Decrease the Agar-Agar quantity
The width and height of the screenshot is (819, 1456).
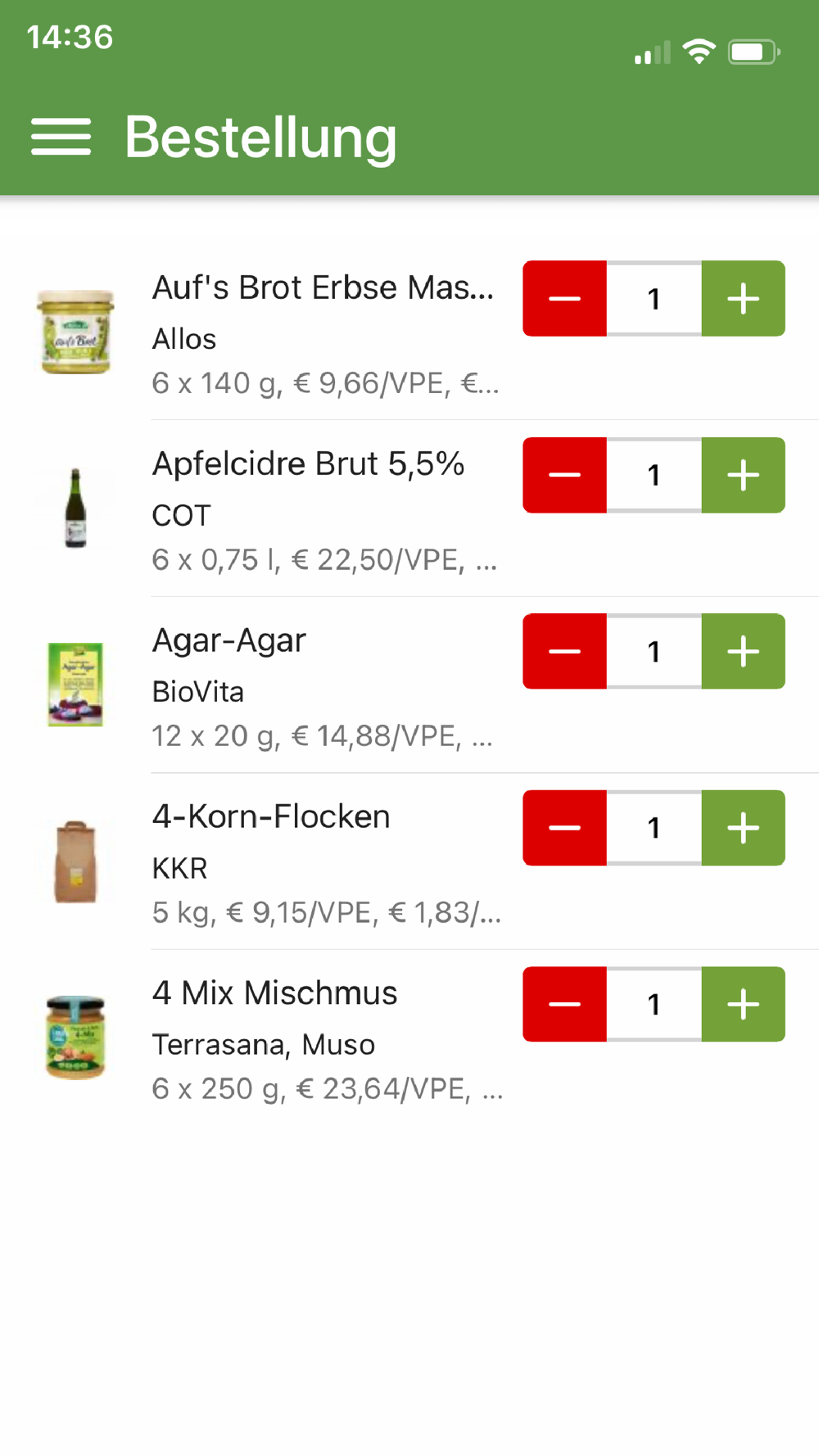coord(564,652)
